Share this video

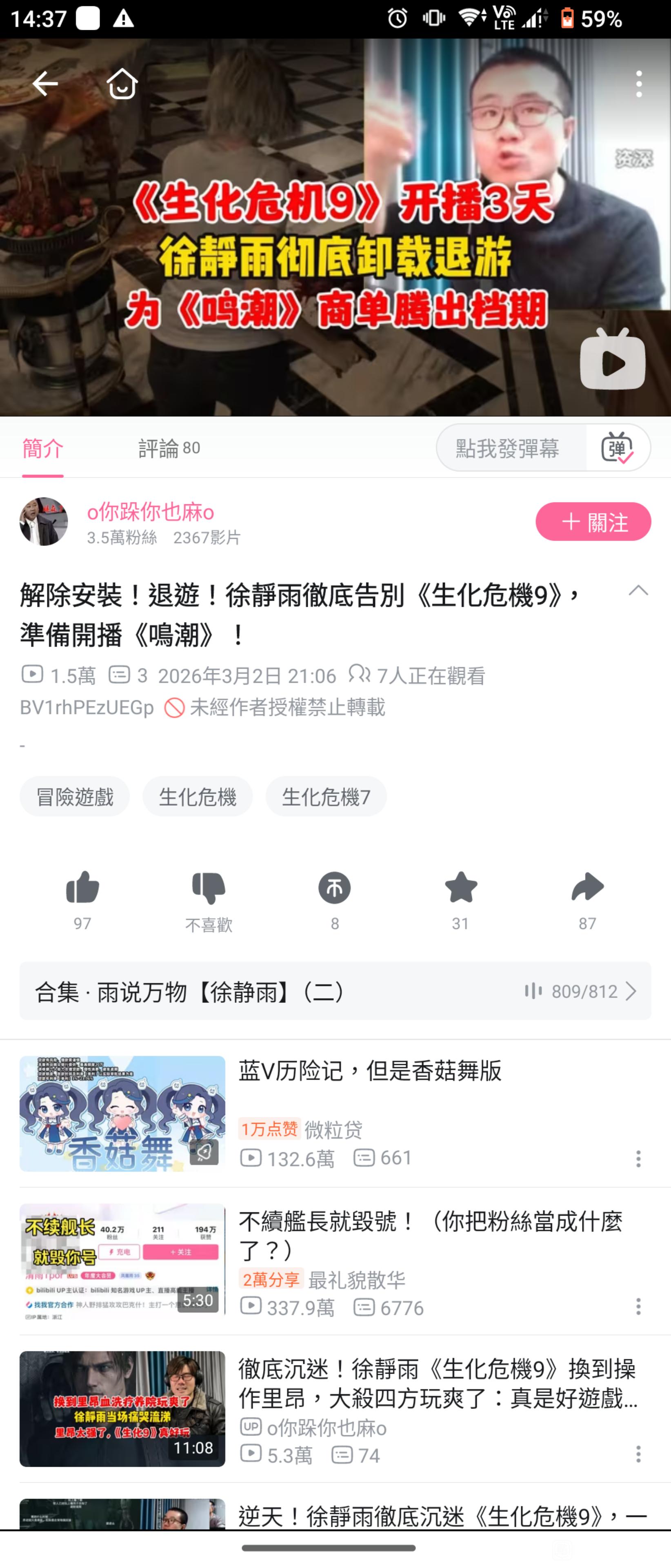(x=587, y=889)
